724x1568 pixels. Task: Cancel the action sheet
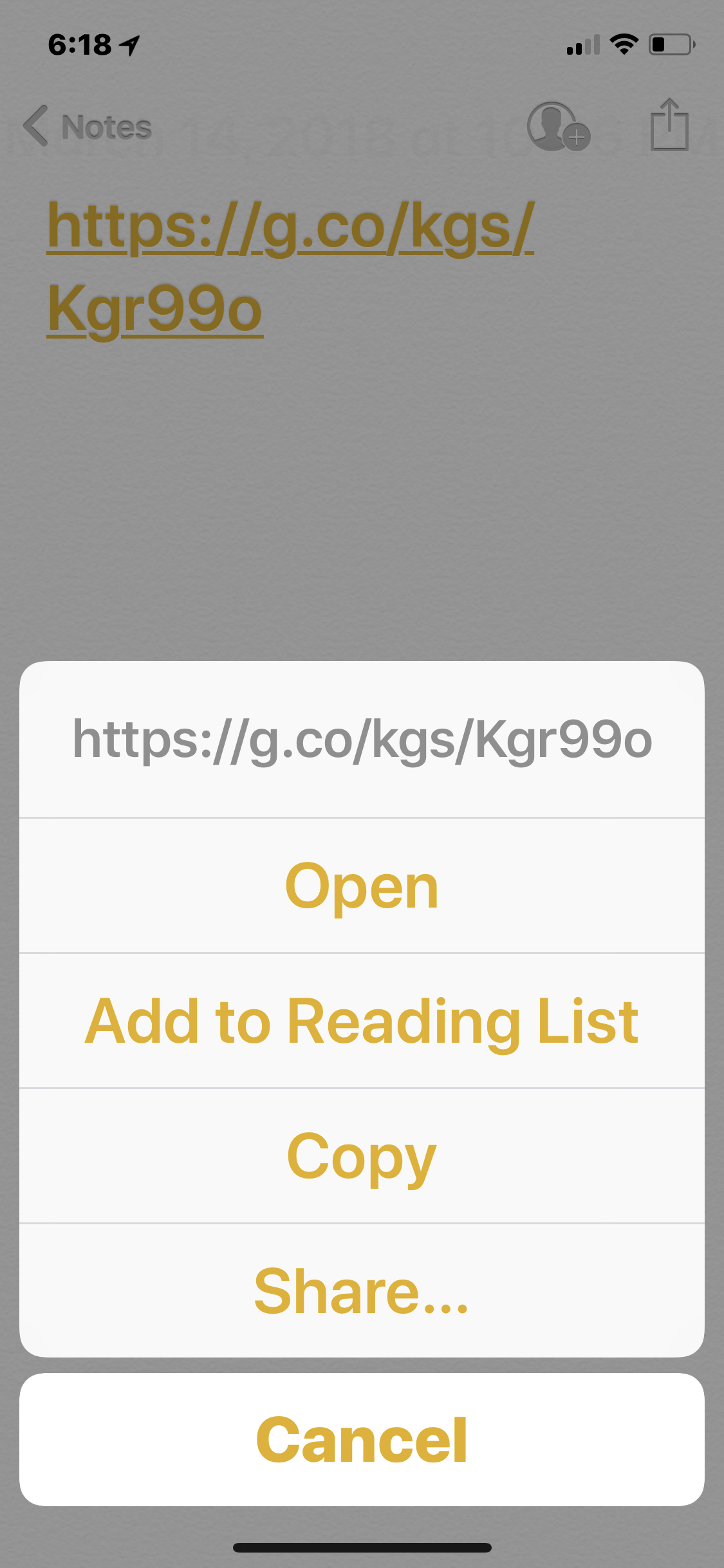pyautogui.click(x=362, y=1440)
